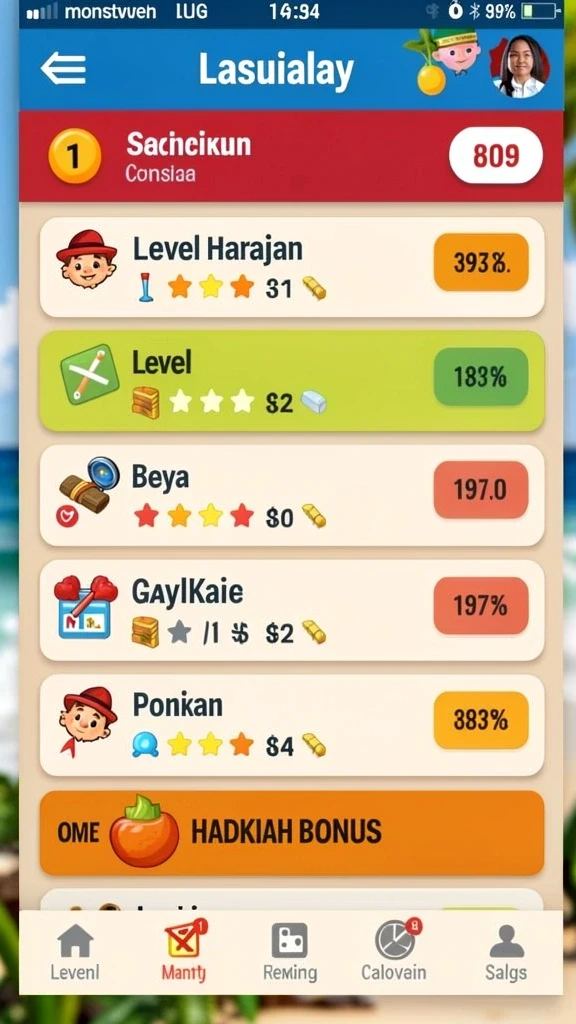
Task: Switch to the Levenl tab
Action: [x=75, y=953]
